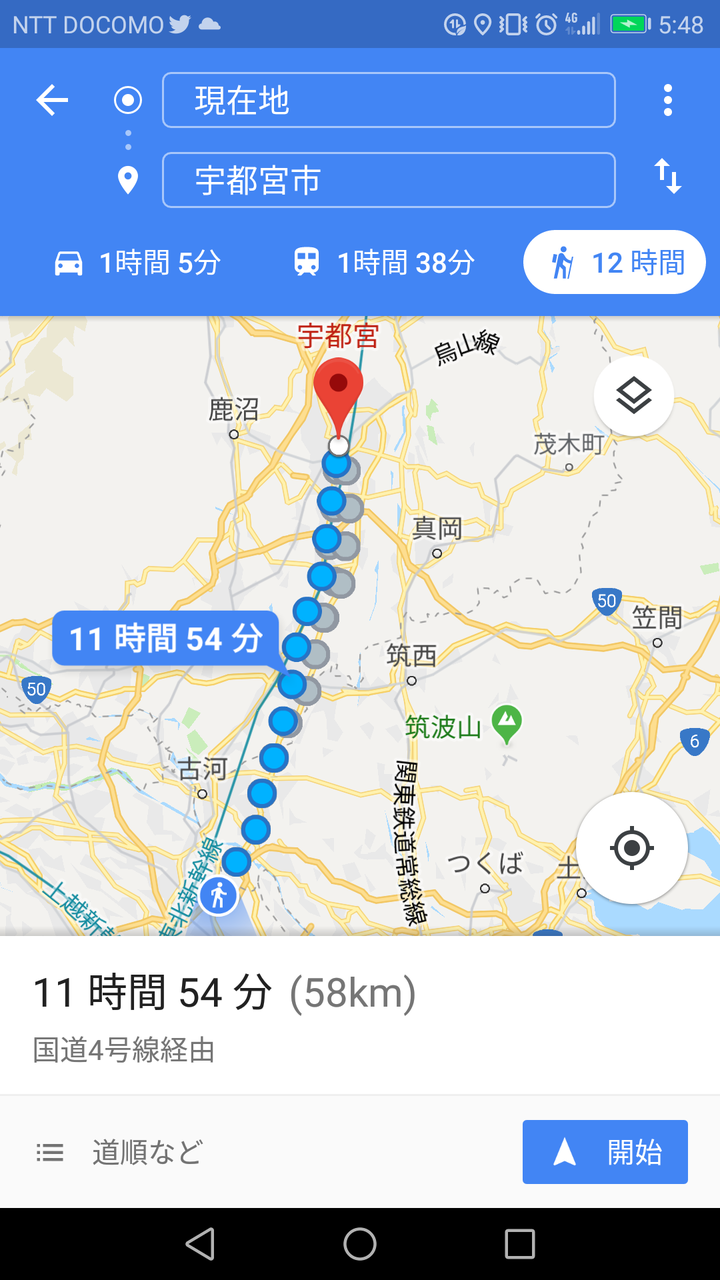Switch to transit mode 1時間 38分

384,263
